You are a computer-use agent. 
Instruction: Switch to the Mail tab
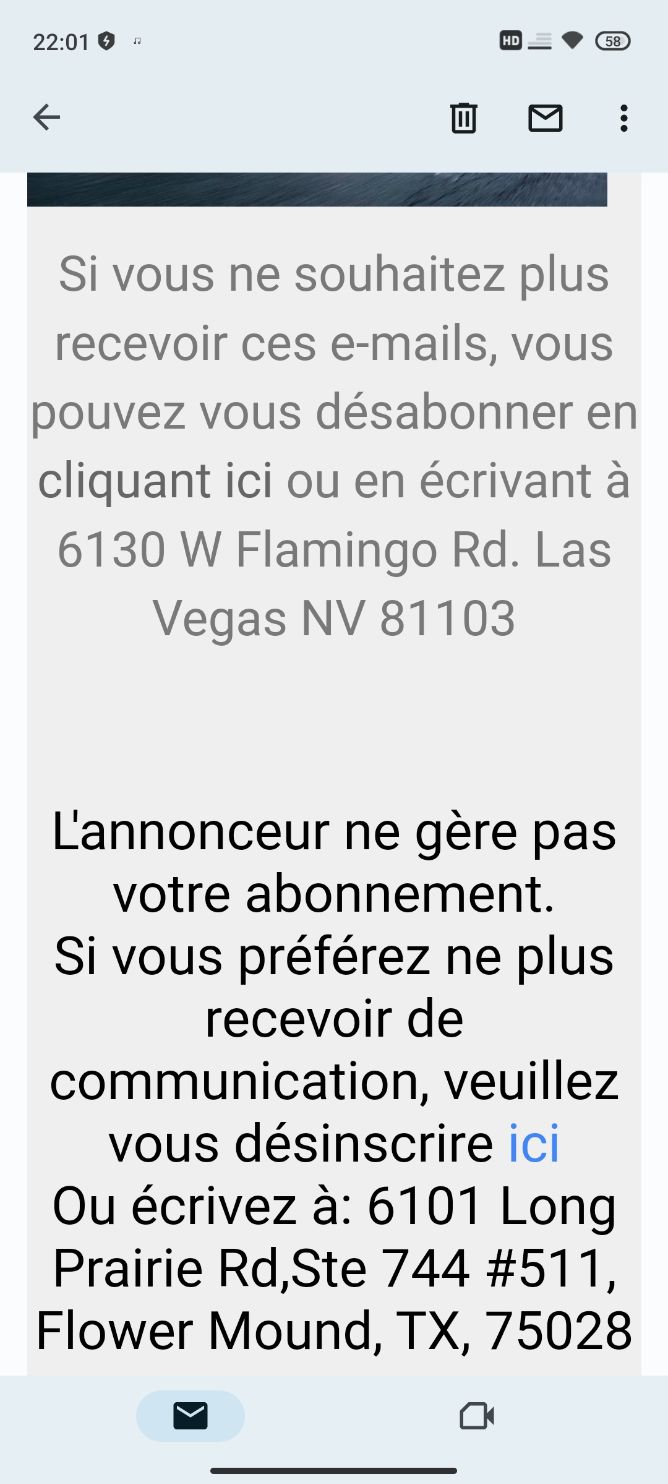190,1415
